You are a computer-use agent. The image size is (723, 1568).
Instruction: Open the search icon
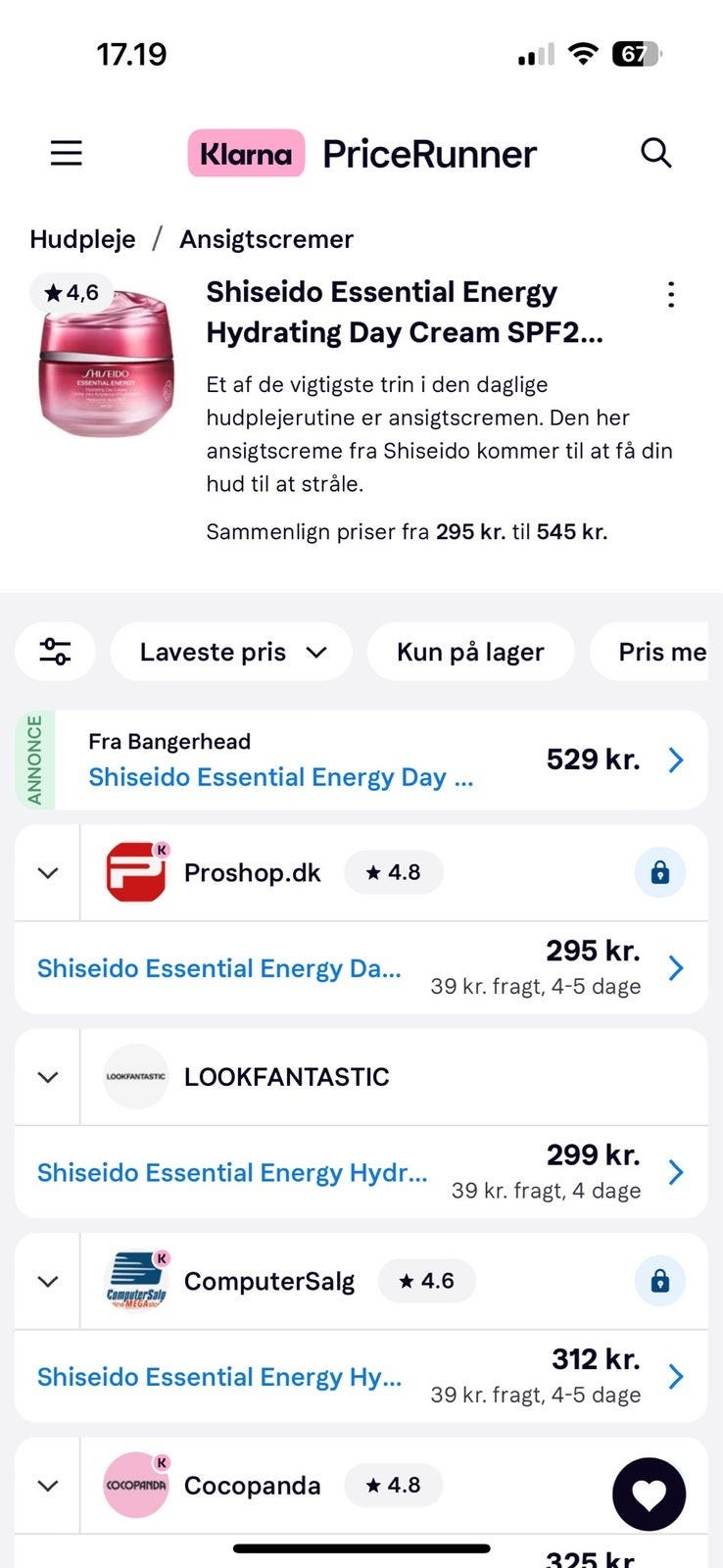(x=655, y=153)
